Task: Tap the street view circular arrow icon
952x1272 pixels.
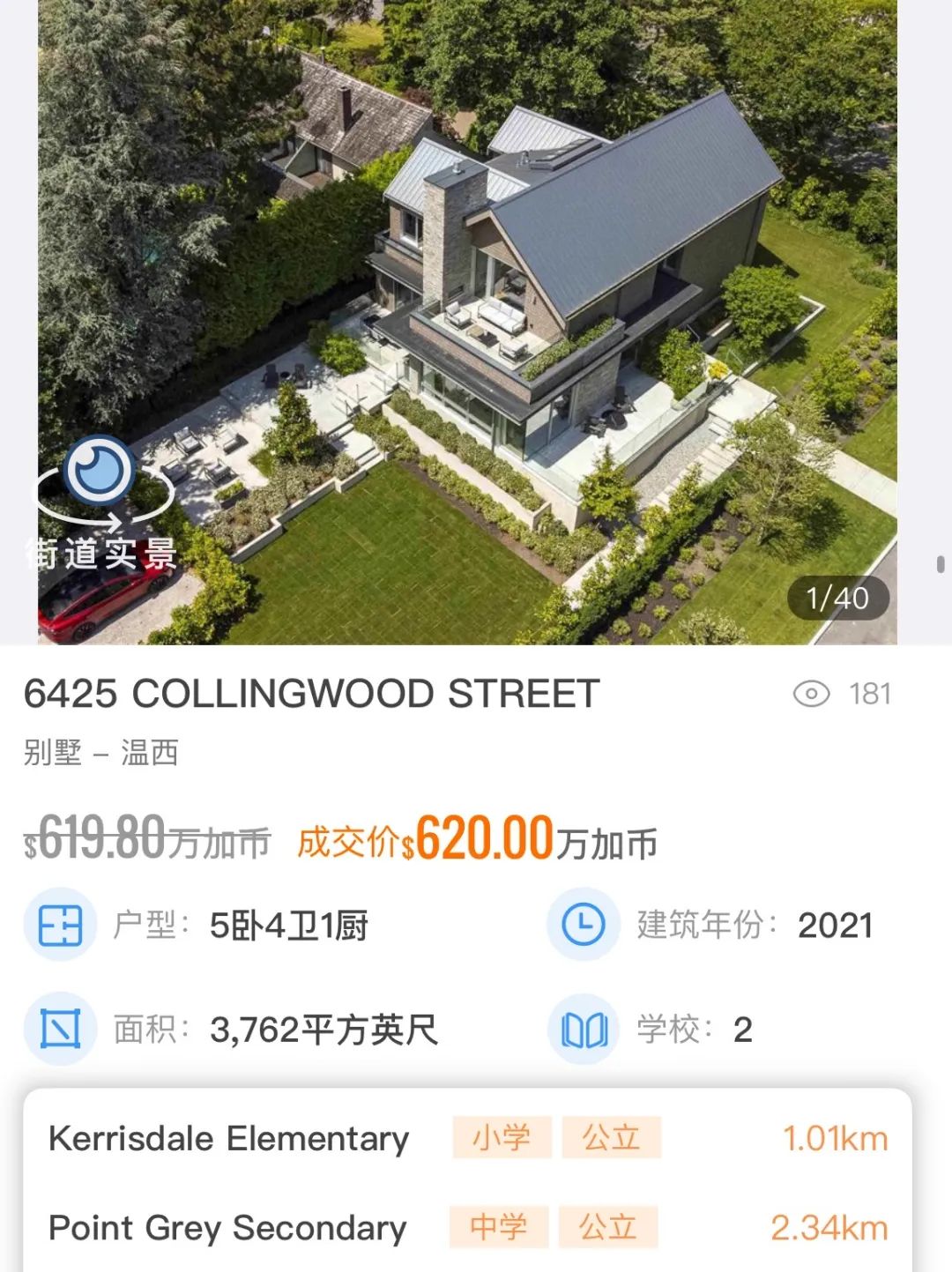Action: pos(101,498)
